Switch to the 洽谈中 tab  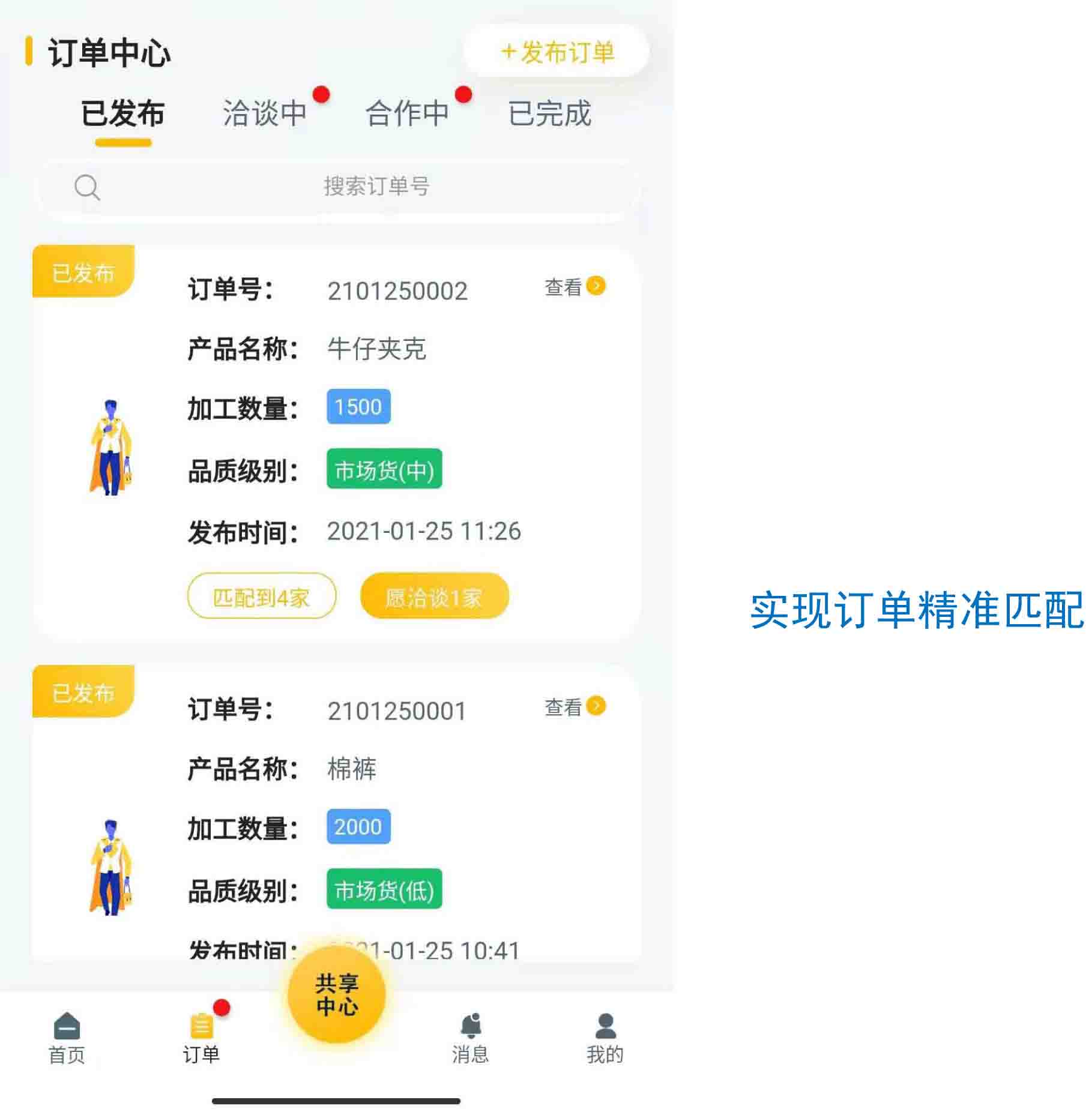click(265, 113)
